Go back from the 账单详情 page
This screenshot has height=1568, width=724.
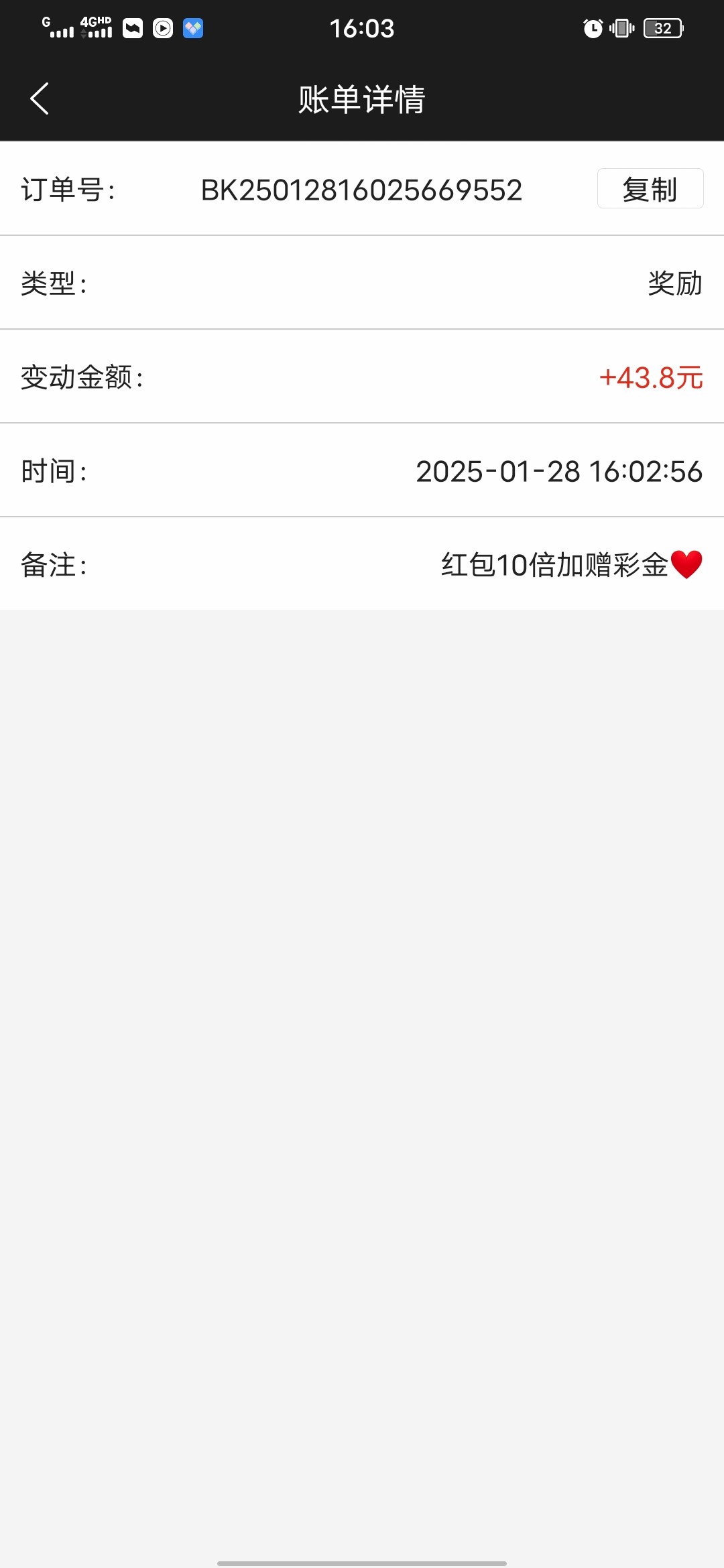[x=40, y=99]
